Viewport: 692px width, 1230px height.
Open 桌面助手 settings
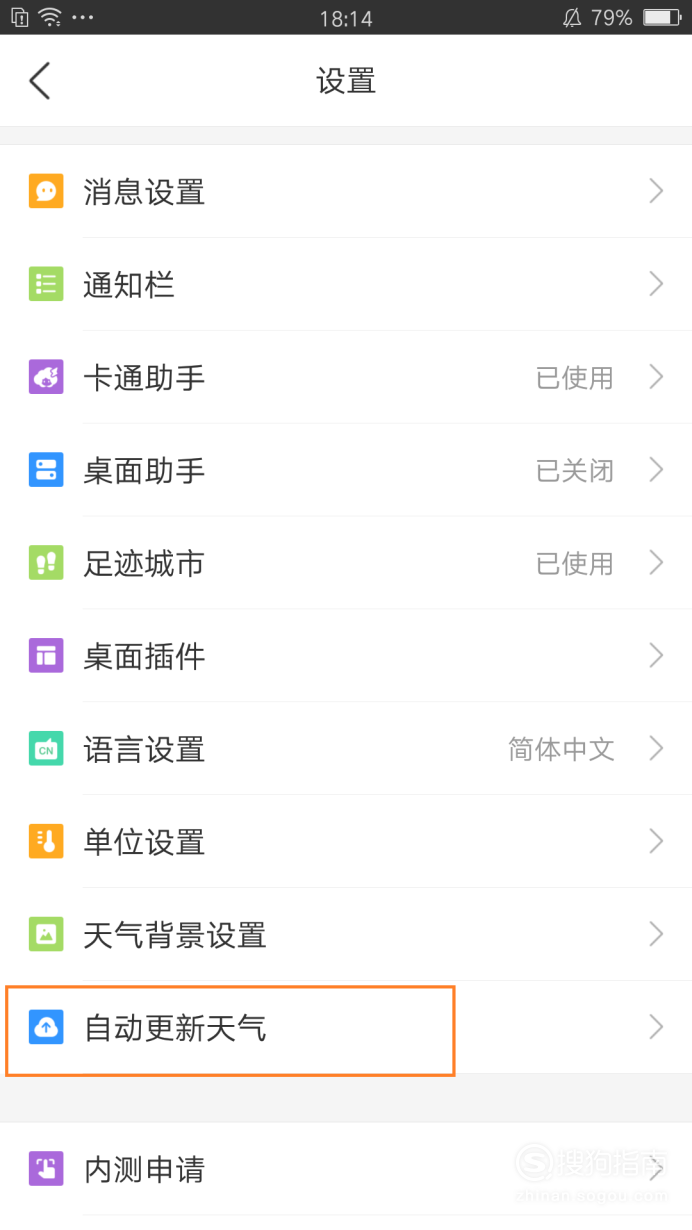click(346, 470)
